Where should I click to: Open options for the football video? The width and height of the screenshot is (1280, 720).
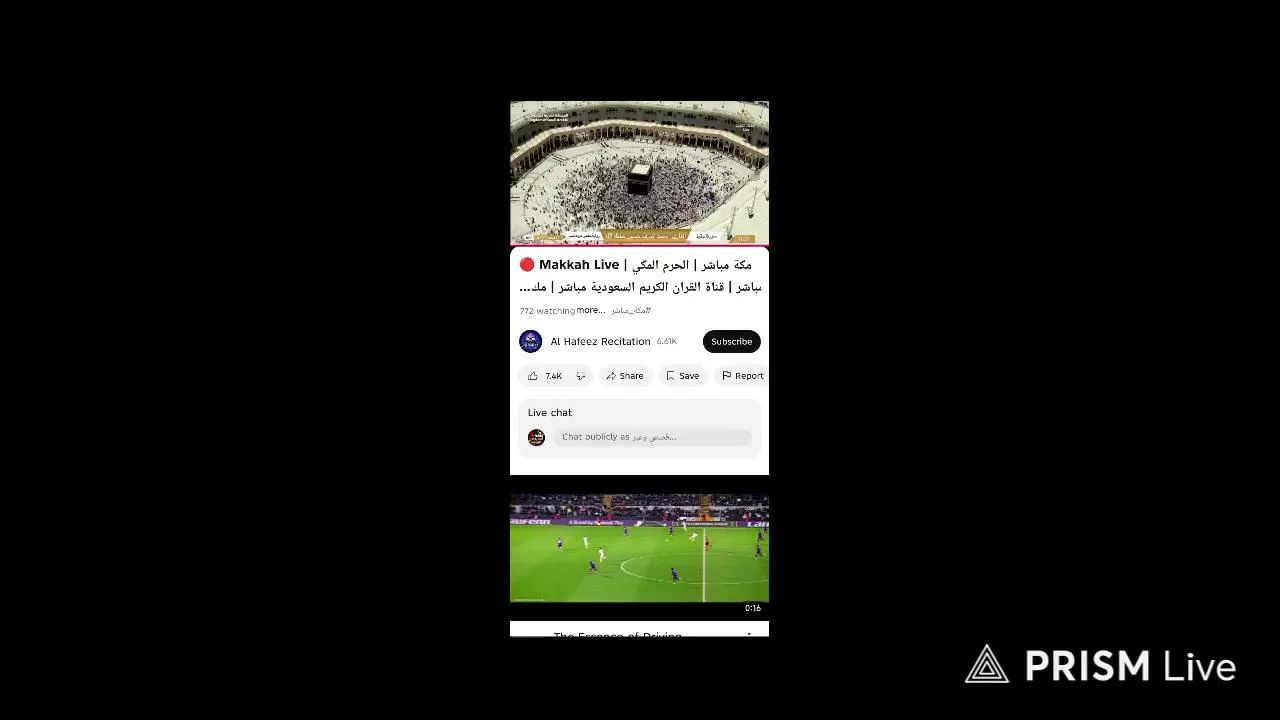(749, 634)
